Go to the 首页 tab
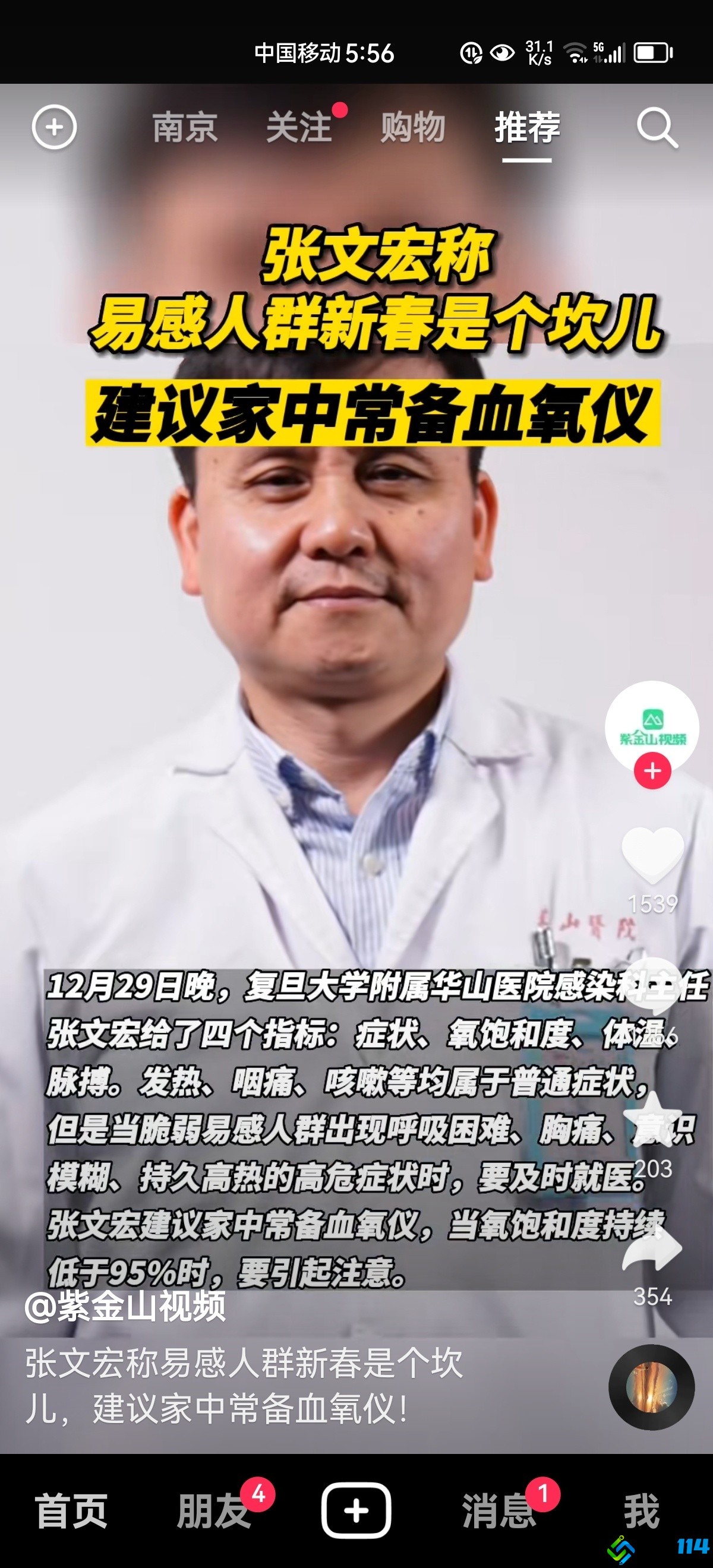713x1568 pixels. point(71,1511)
